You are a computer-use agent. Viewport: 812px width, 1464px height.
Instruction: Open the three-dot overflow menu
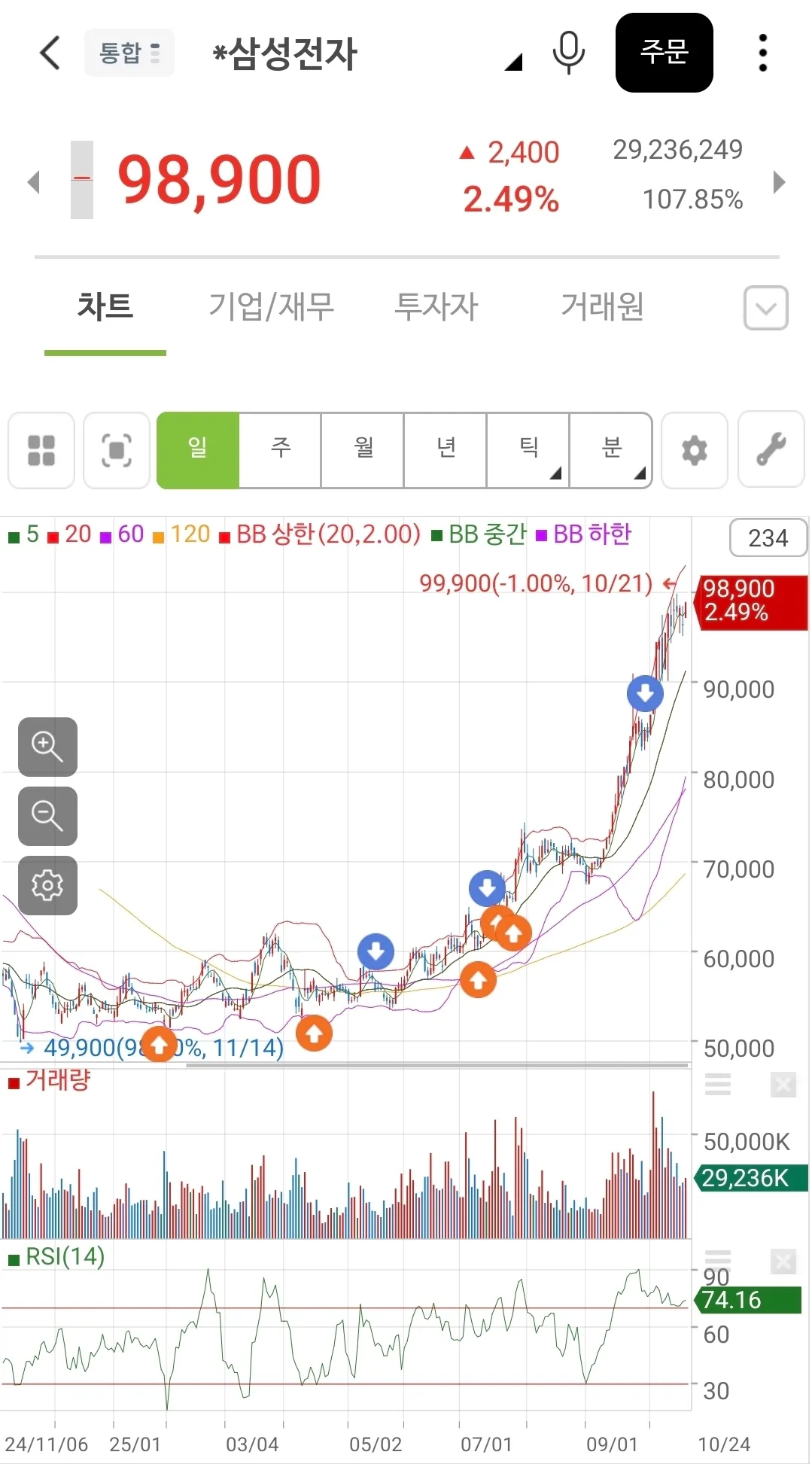(763, 53)
